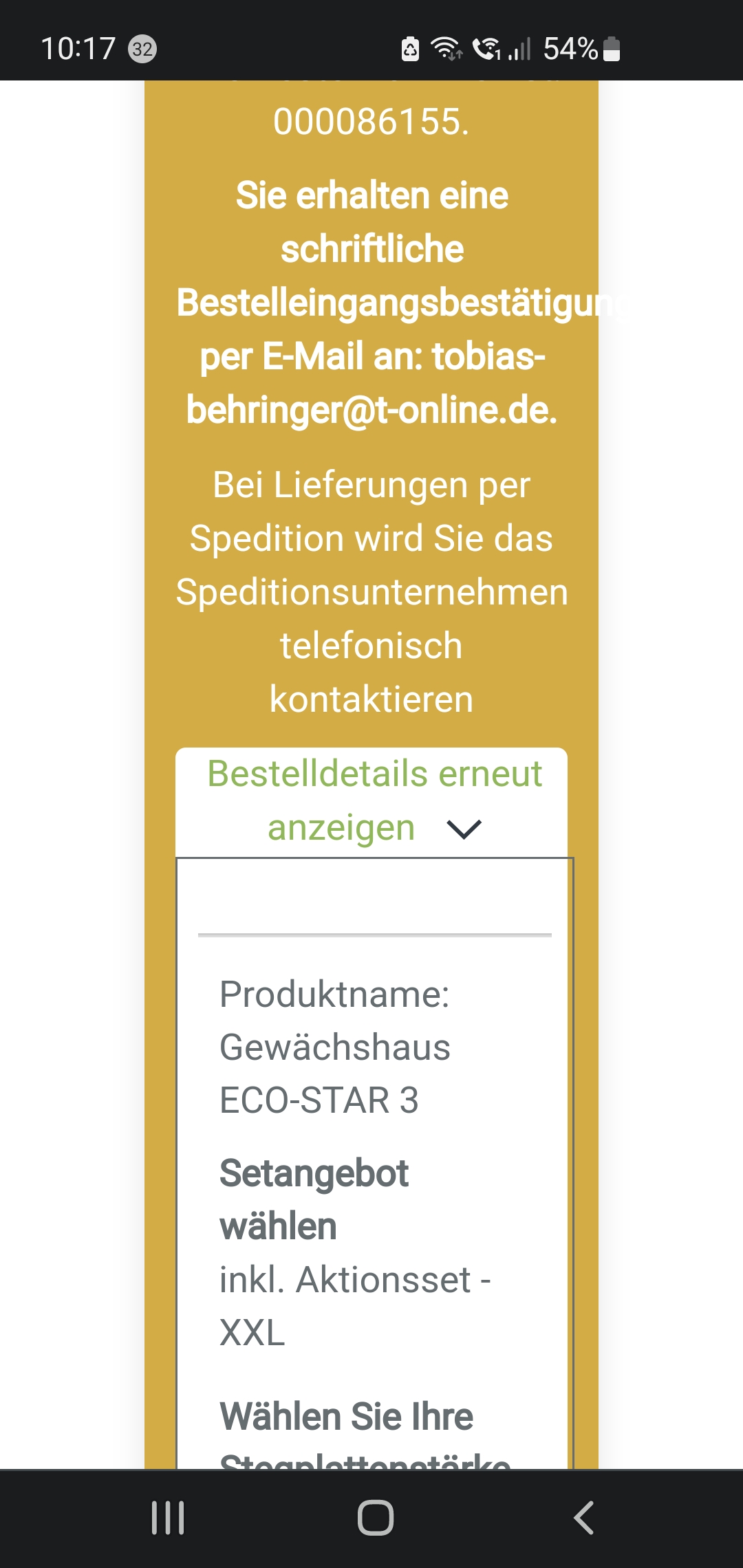Screen dimensions: 743x1568
Task: Open the recent apps overview
Action: pyautogui.click(x=168, y=1518)
